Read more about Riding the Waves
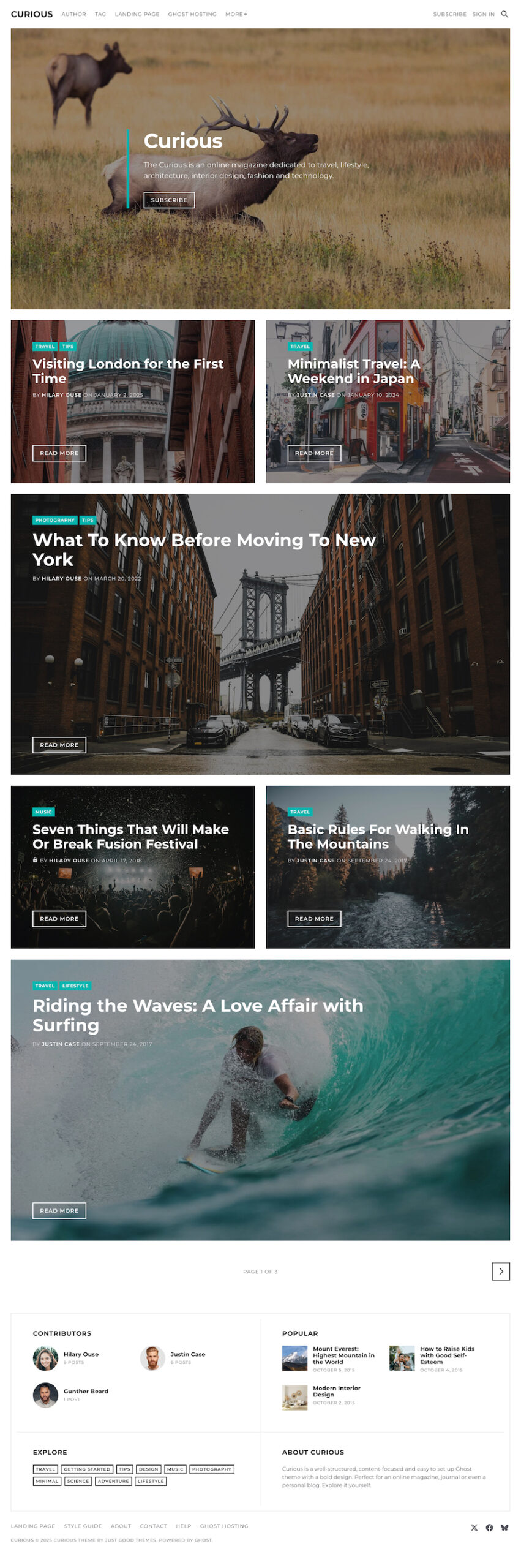This screenshot has width=521, height=1568. point(59,1210)
